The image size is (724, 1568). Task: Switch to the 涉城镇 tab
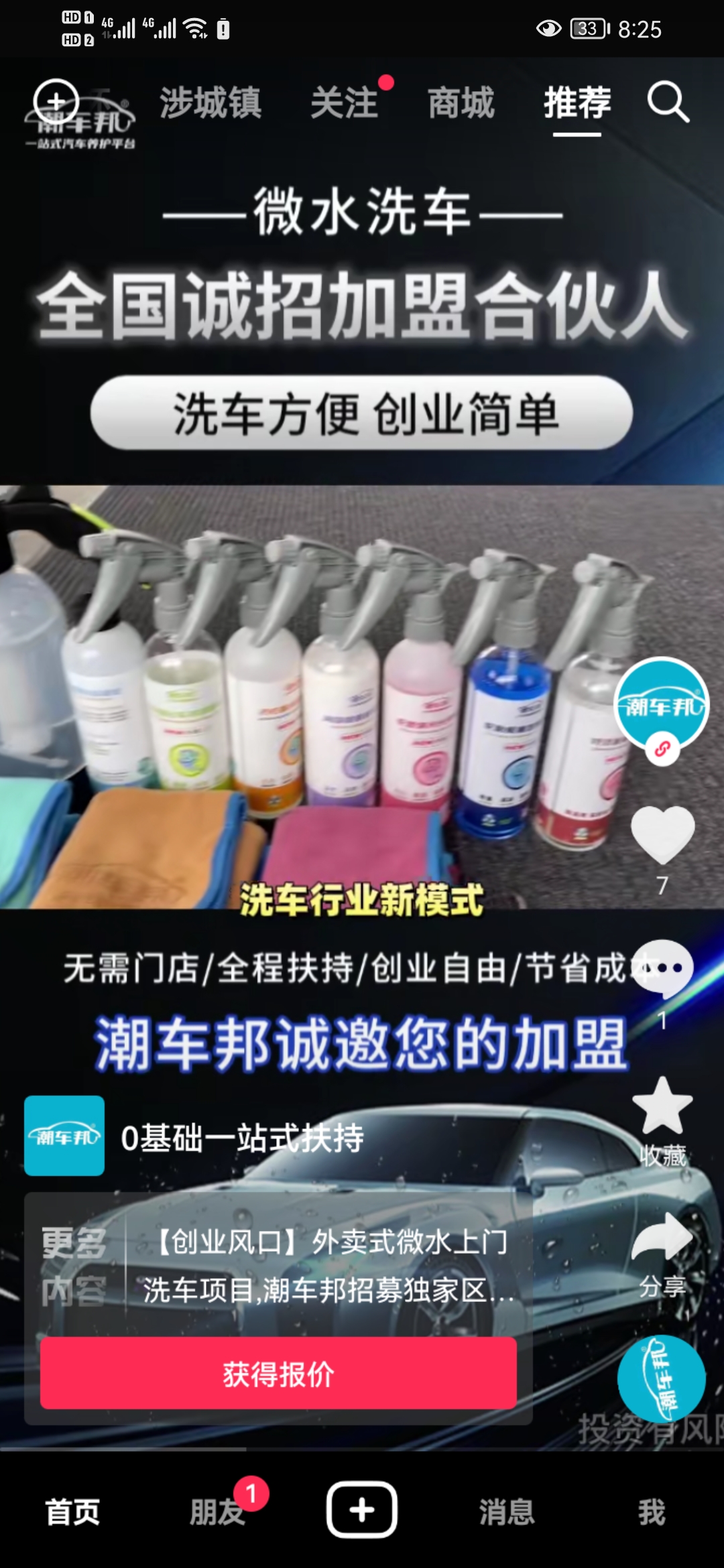[x=210, y=103]
